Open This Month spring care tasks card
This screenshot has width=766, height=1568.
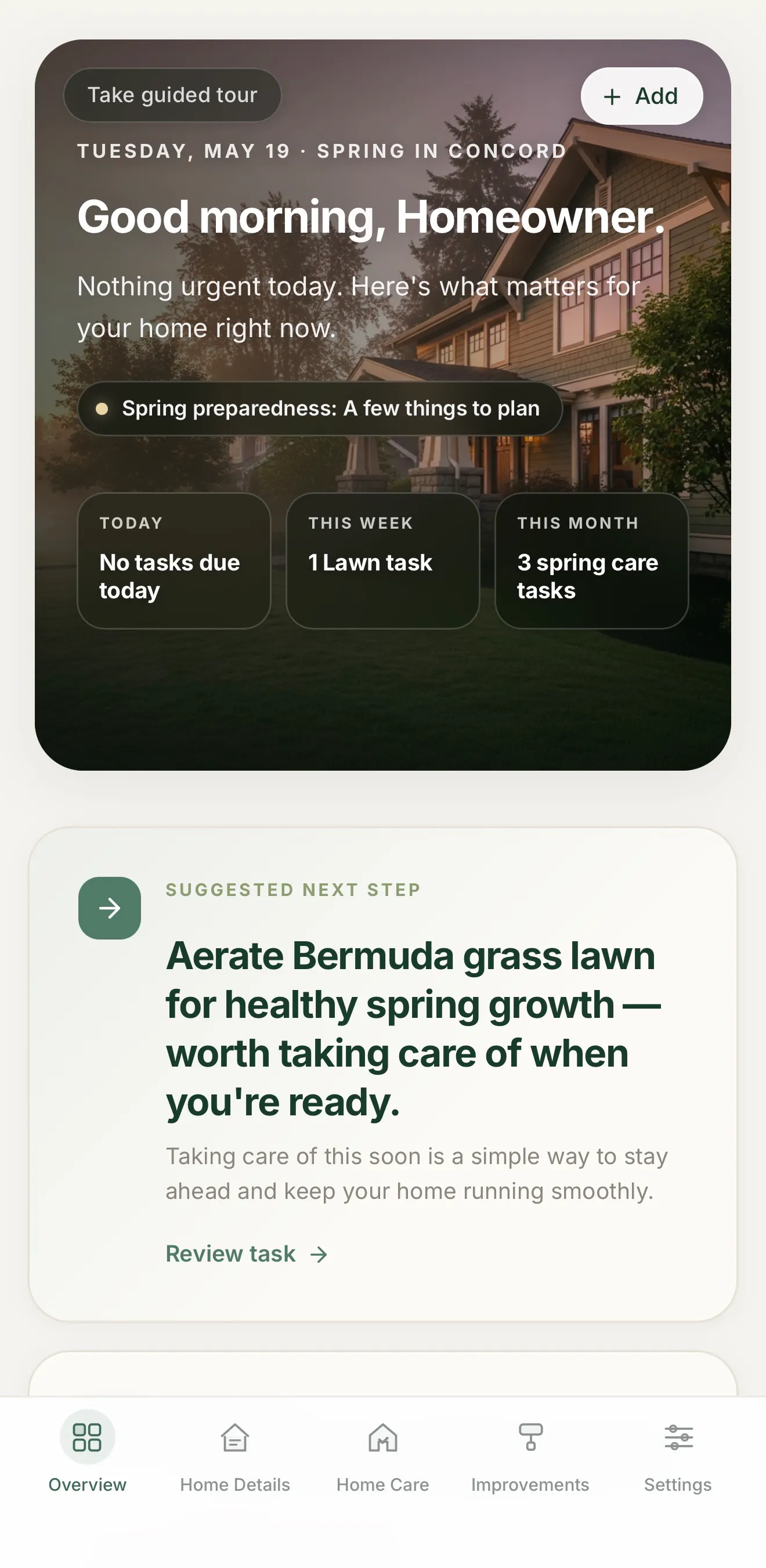point(591,561)
